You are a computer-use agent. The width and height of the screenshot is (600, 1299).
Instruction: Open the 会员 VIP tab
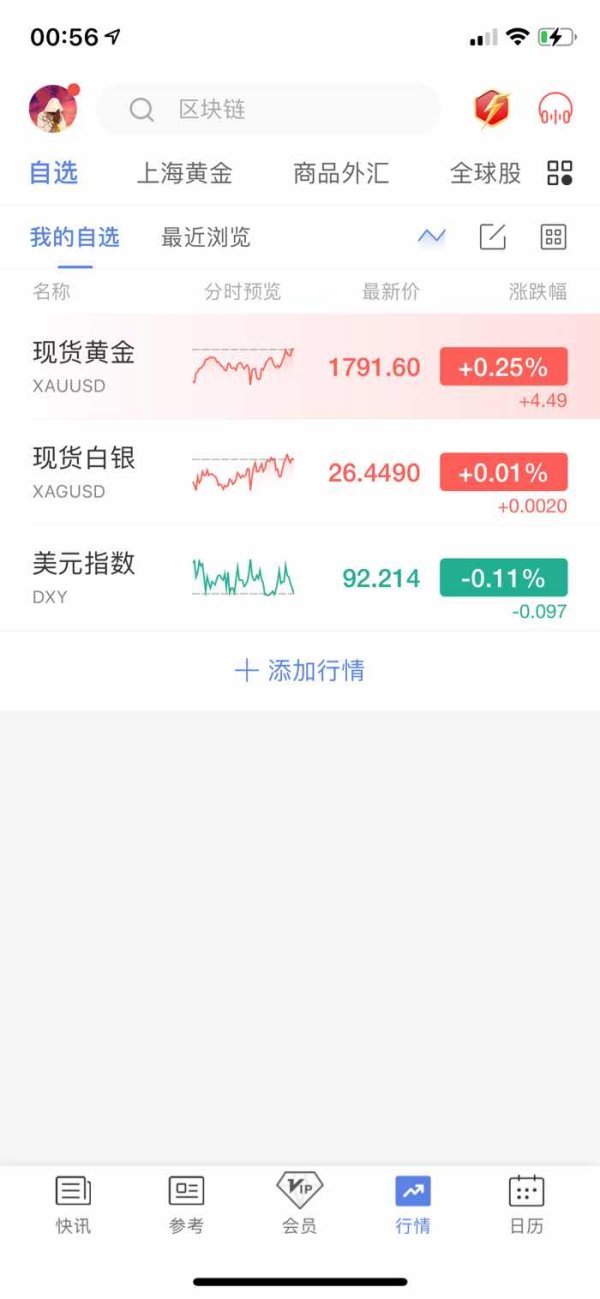[x=299, y=1204]
